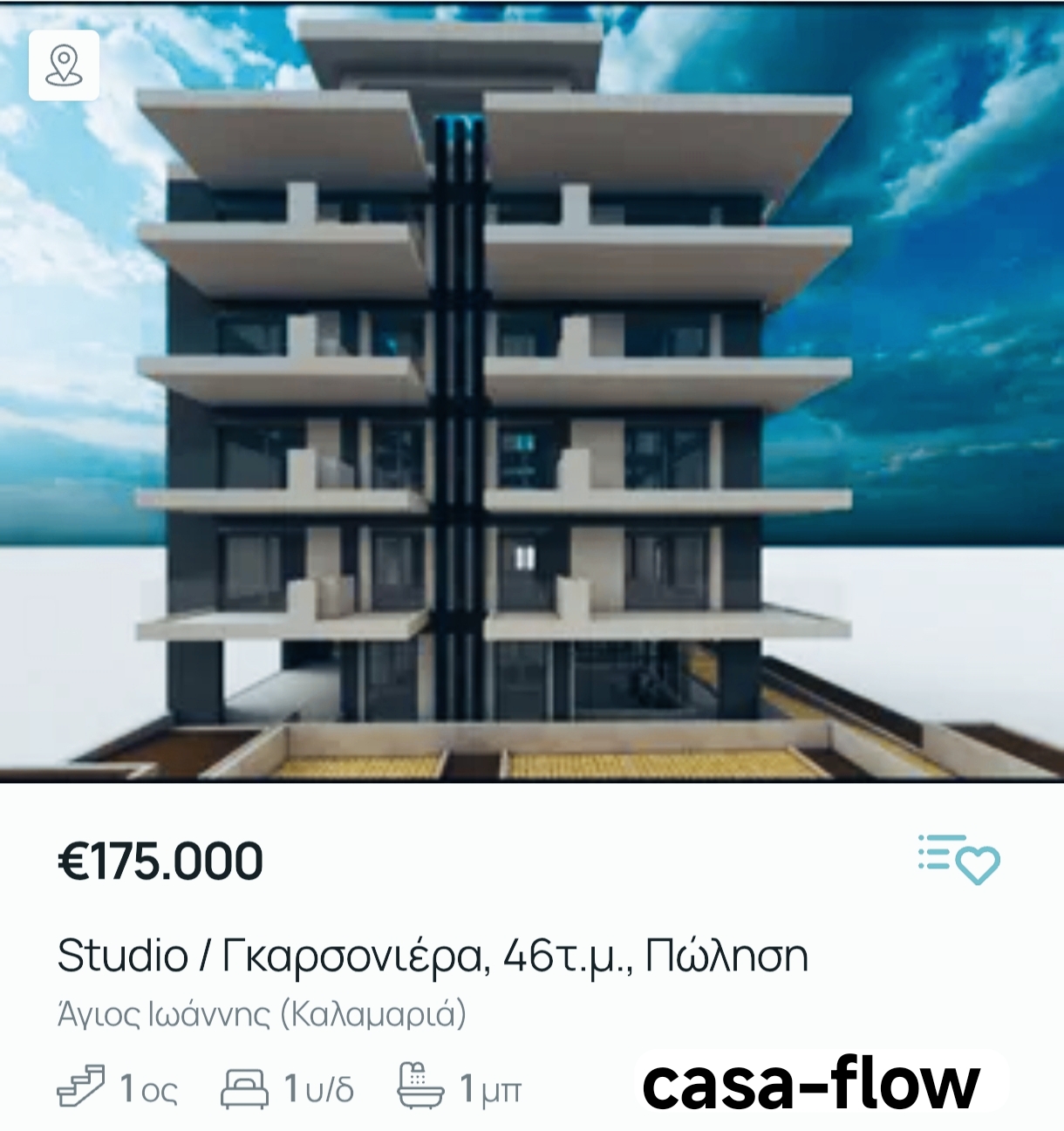Open the listing title Studio / Γκαρσονιέρα tab
The width and height of the screenshot is (1064, 1131).
pyautogui.click(x=433, y=955)
